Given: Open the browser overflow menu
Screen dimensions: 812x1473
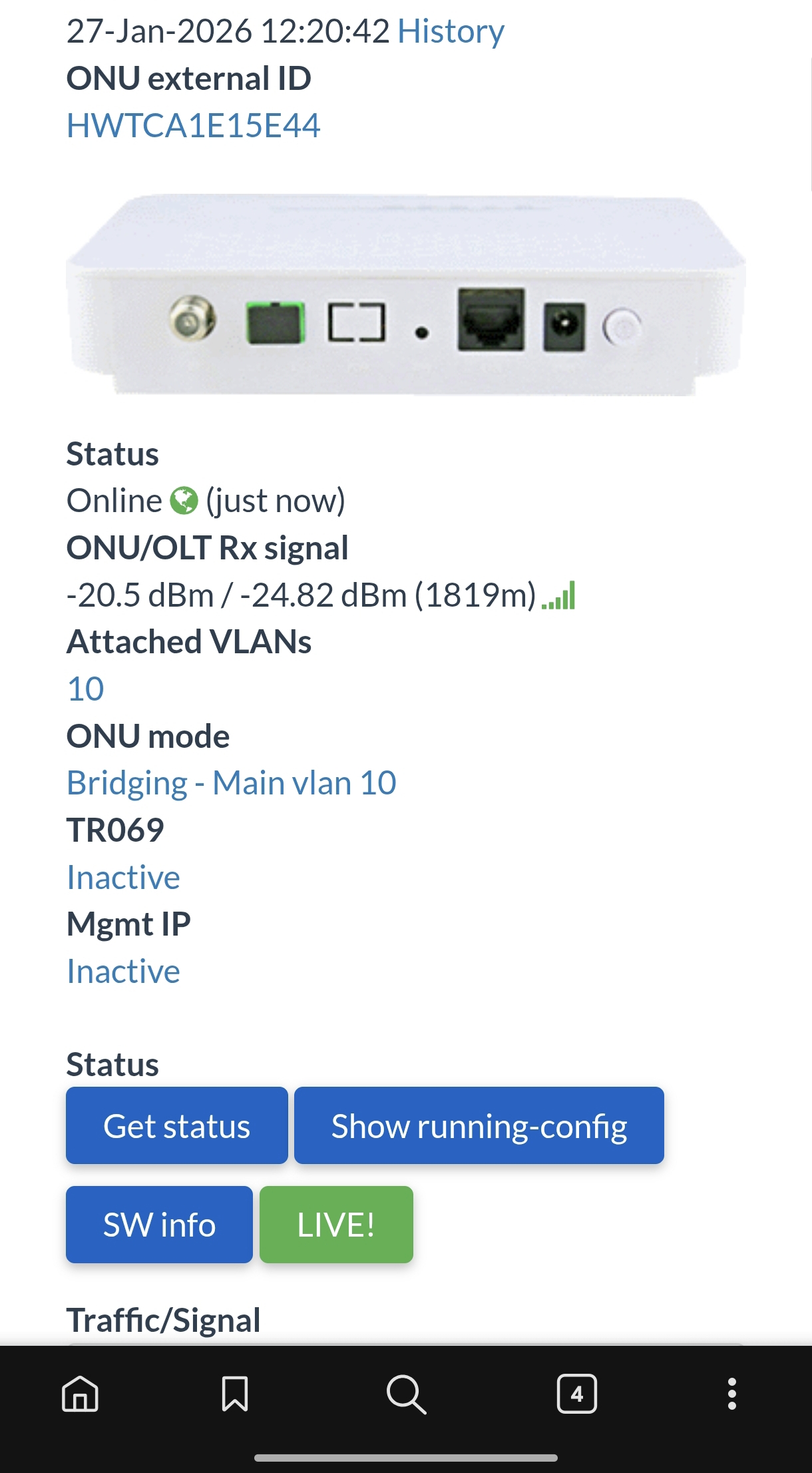Looking at the screenshot, I should [x=732, y=1394].
